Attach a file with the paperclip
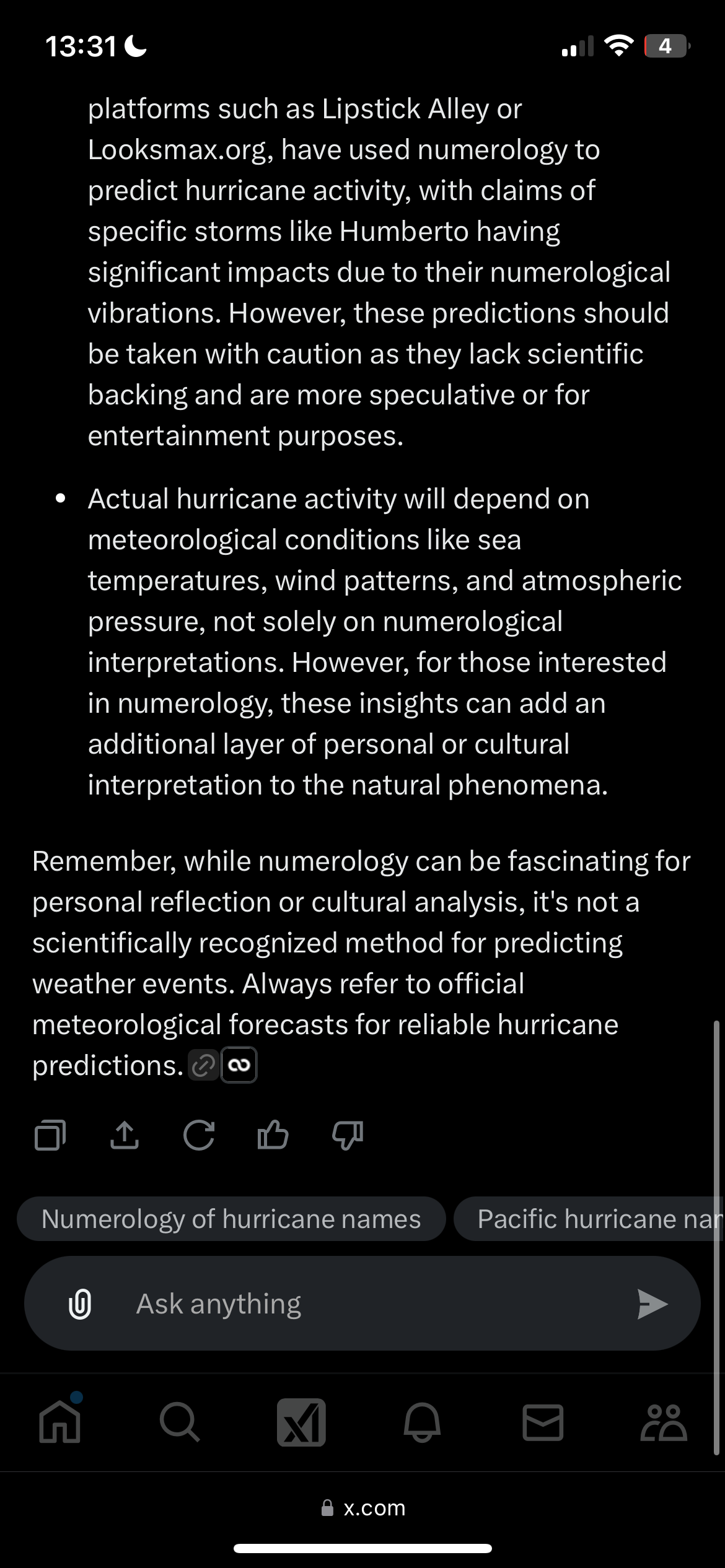725x1568 pixels. pyautogui.click(x=80, y=1303)
